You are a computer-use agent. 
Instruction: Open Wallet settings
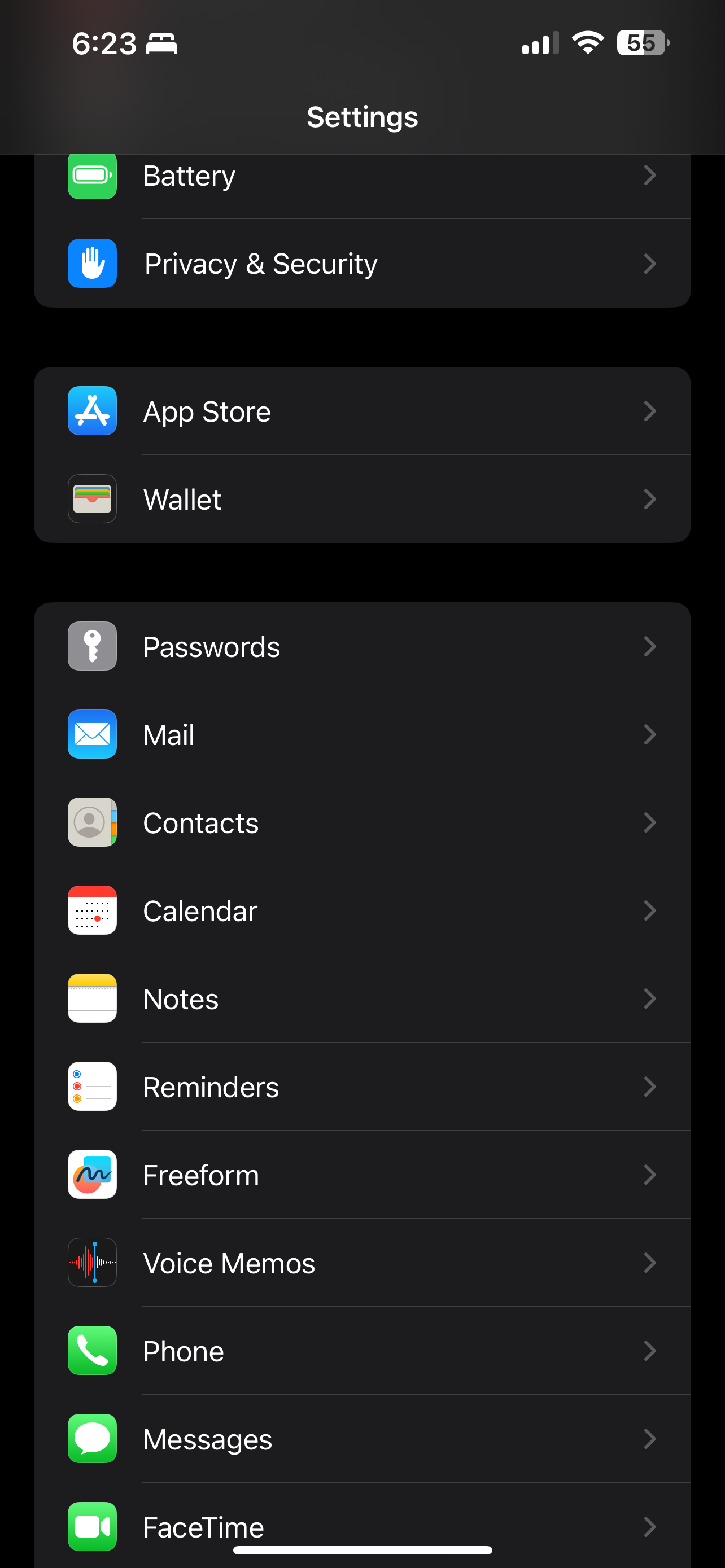coord(362,498)
